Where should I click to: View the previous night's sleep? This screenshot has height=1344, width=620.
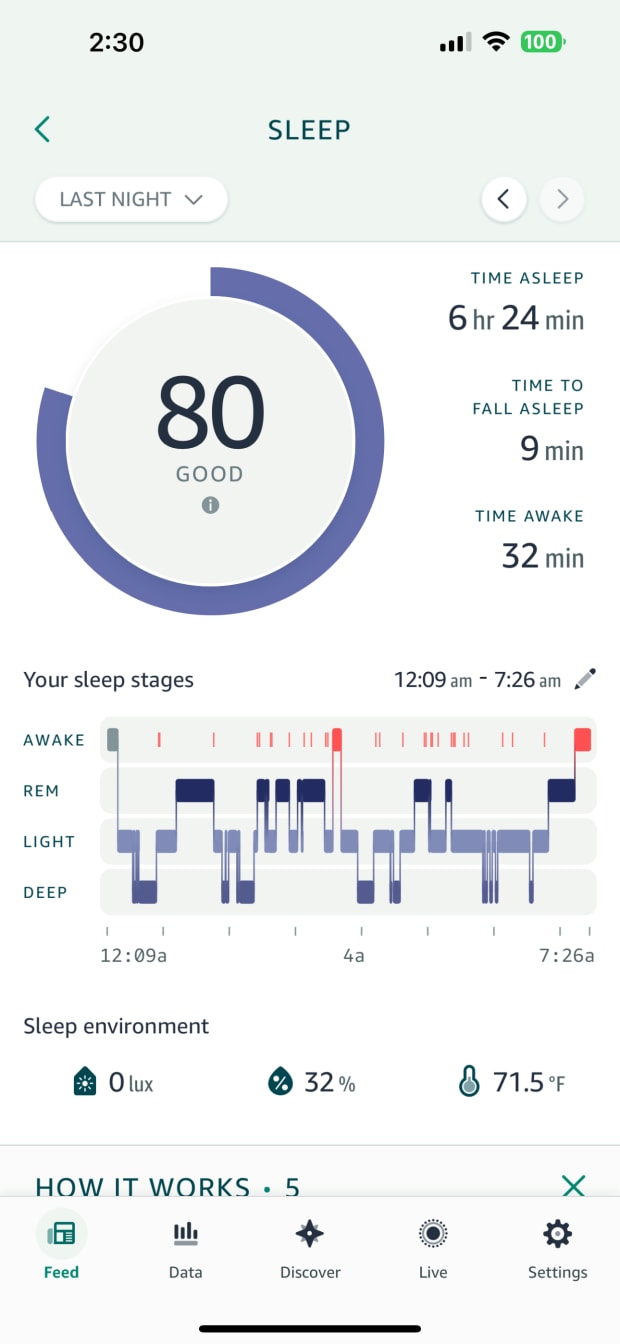504,200
